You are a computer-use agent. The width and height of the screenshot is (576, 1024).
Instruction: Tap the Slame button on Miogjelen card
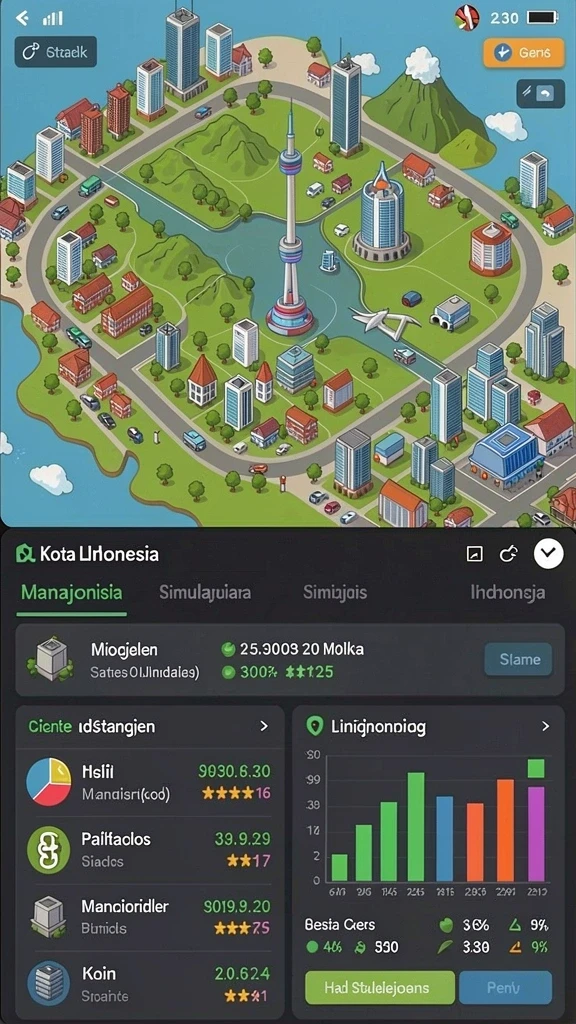[519, 660]
